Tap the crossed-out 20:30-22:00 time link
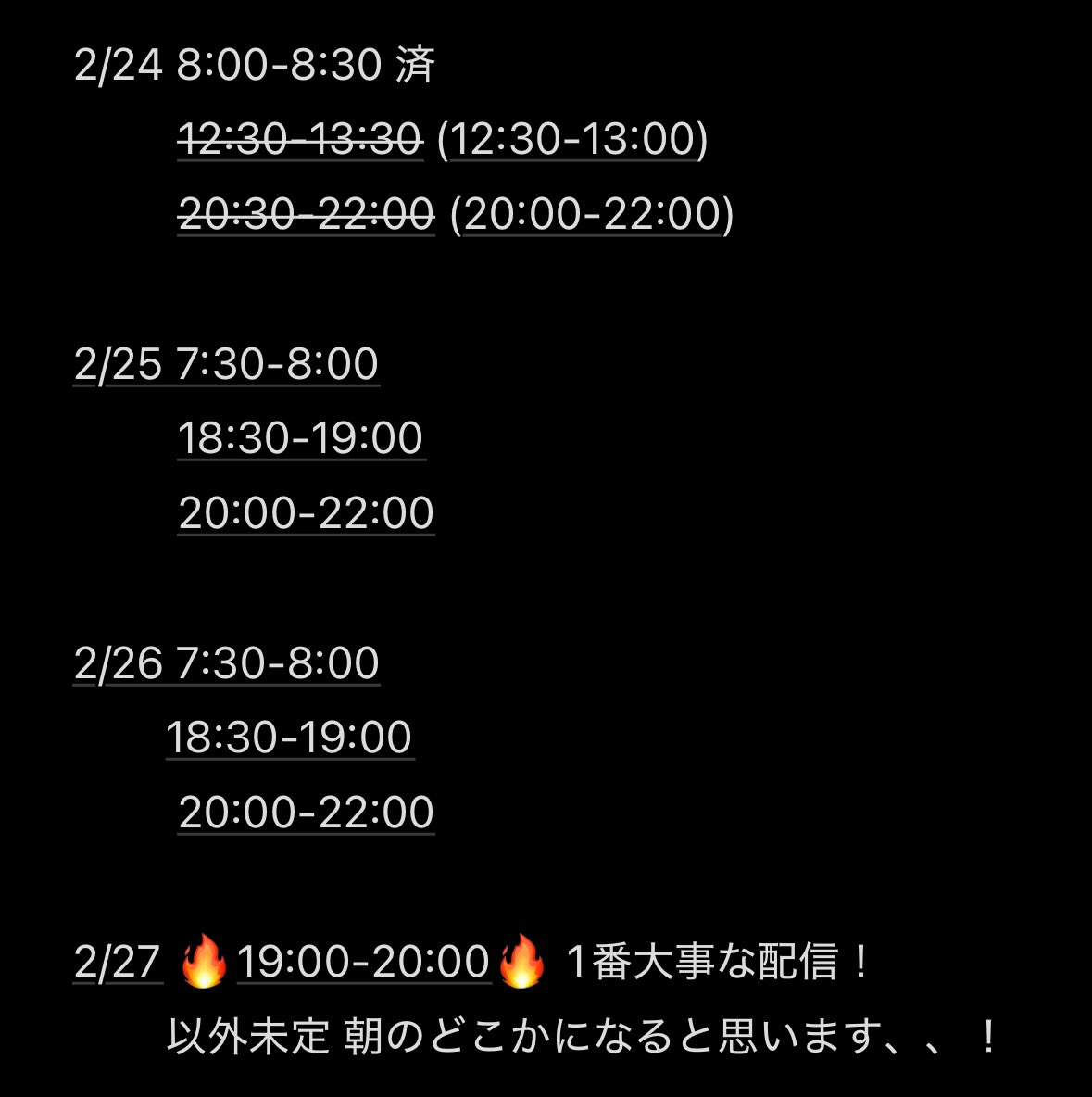This screenshot has width=1092, height=1097. click(306, 215)
